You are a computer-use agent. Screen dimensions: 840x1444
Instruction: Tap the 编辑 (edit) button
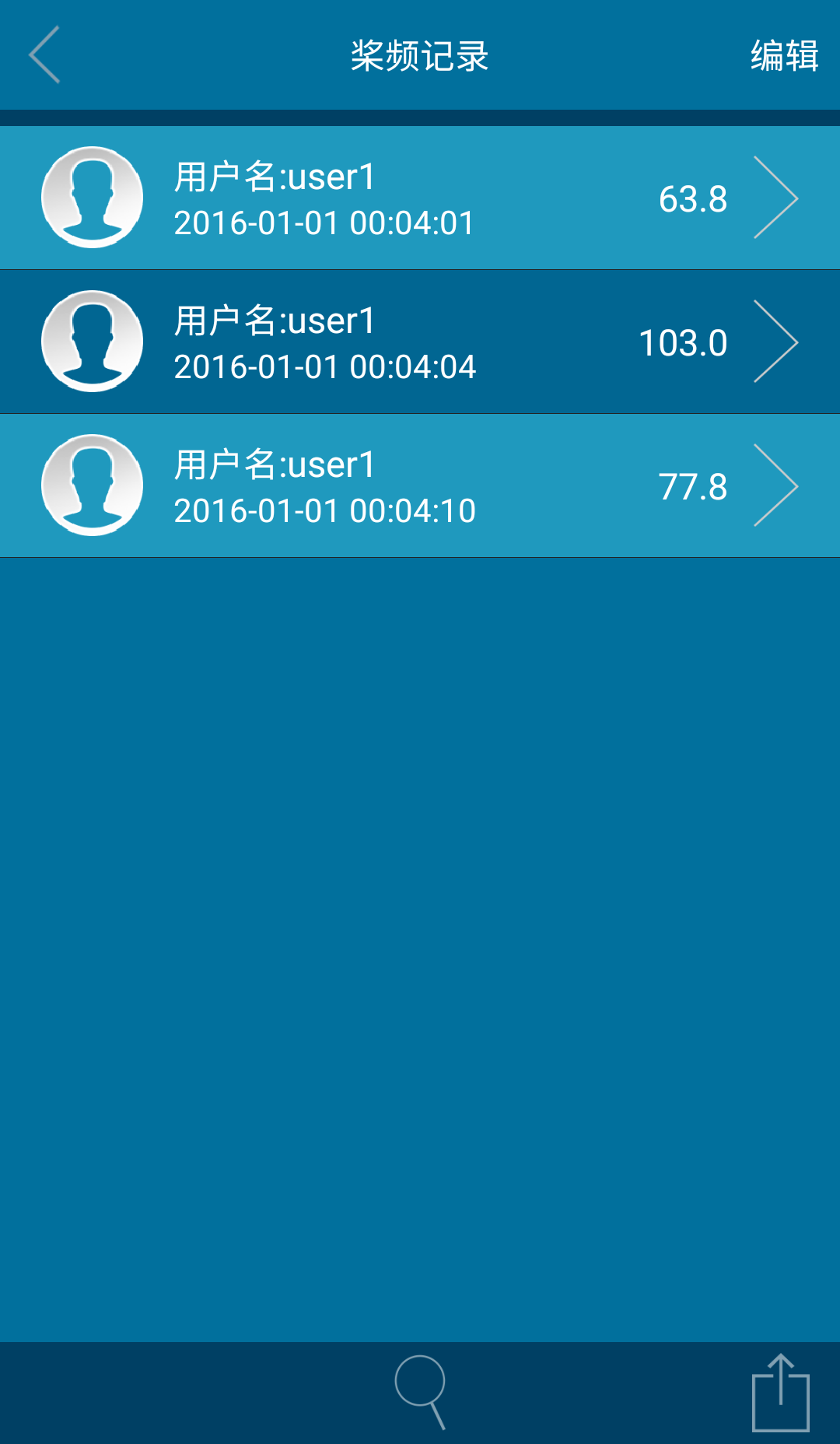point(784,56)
